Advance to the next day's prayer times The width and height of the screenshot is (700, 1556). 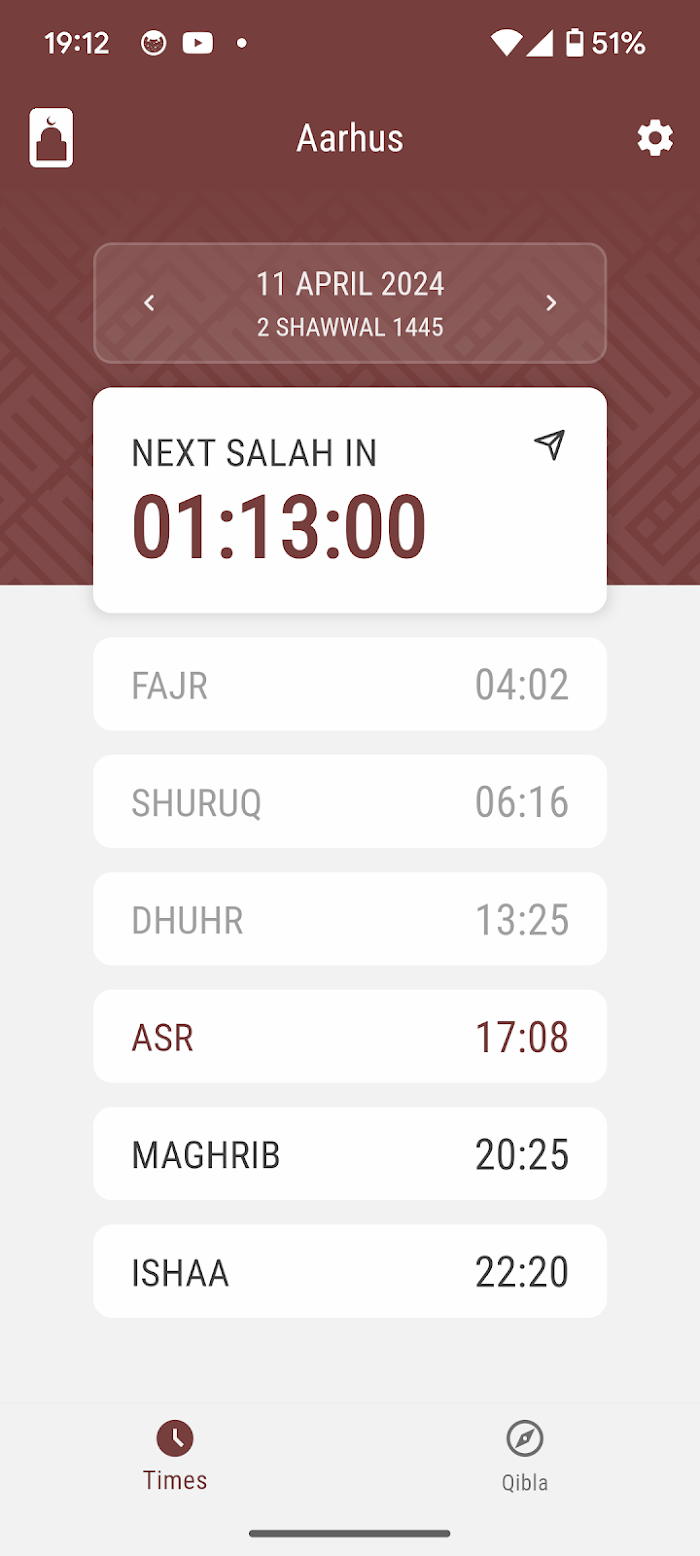tap(551, 303)
